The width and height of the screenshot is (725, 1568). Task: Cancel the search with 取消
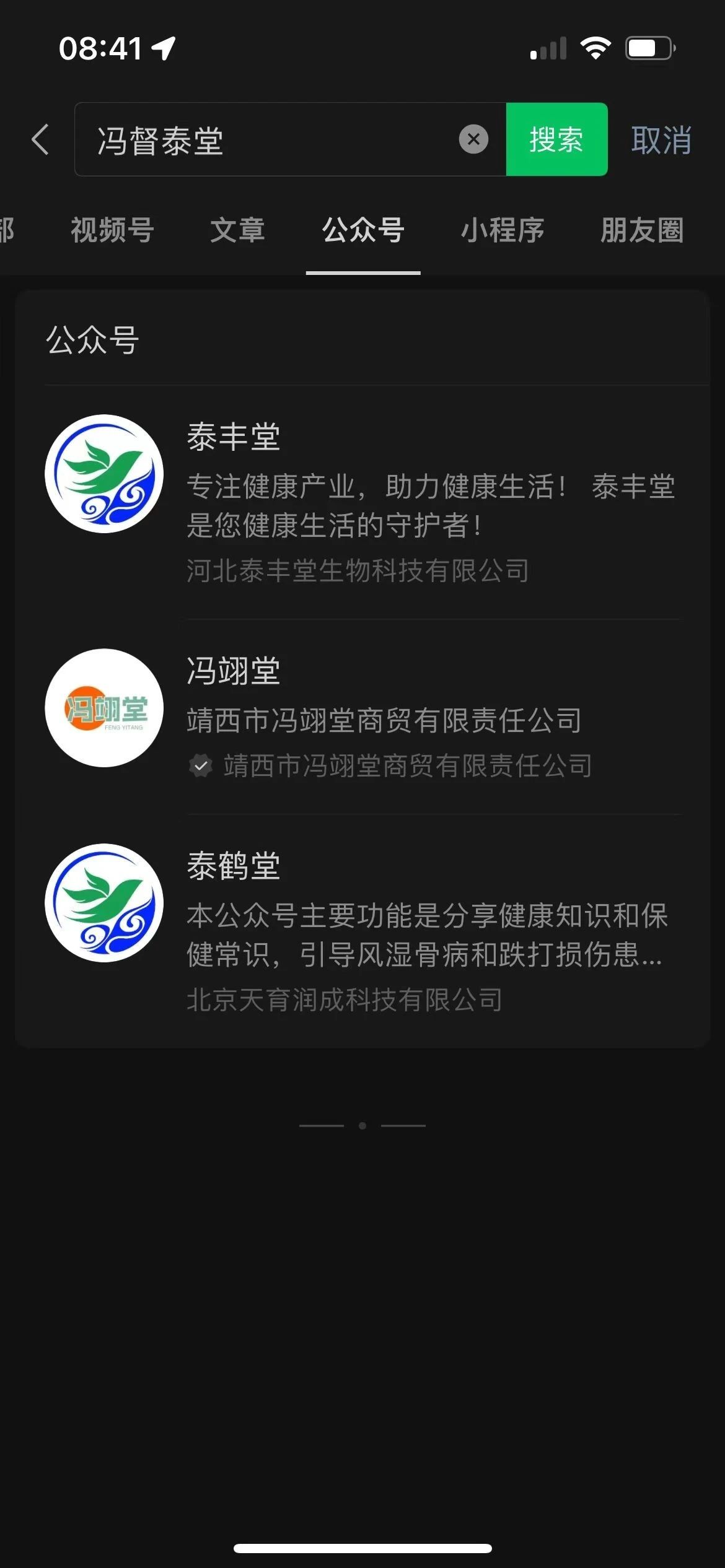point(661,140)
